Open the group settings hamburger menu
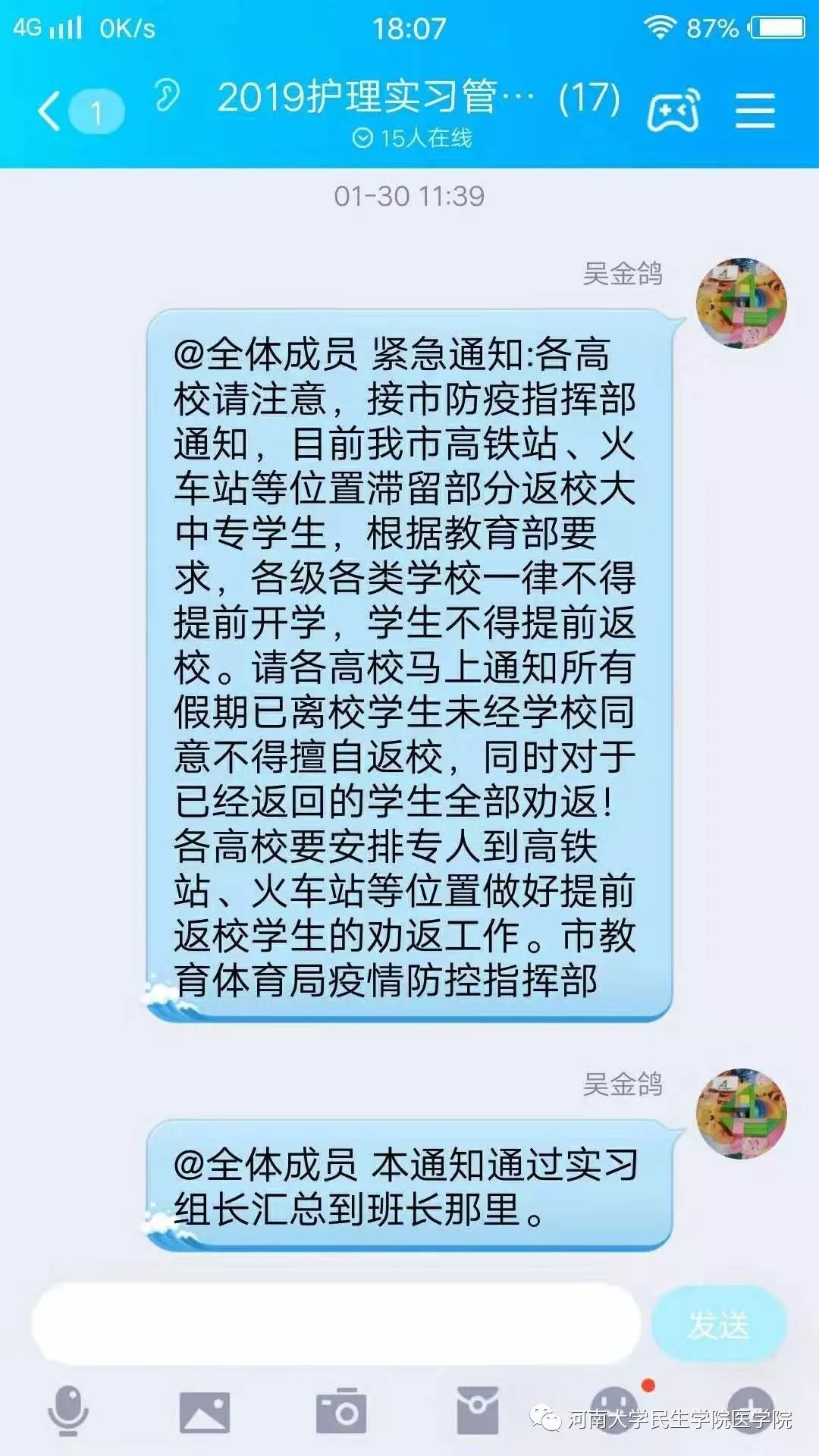This screenshot has height=1456, width=819. pyautogui.click(x=755, y=111)
